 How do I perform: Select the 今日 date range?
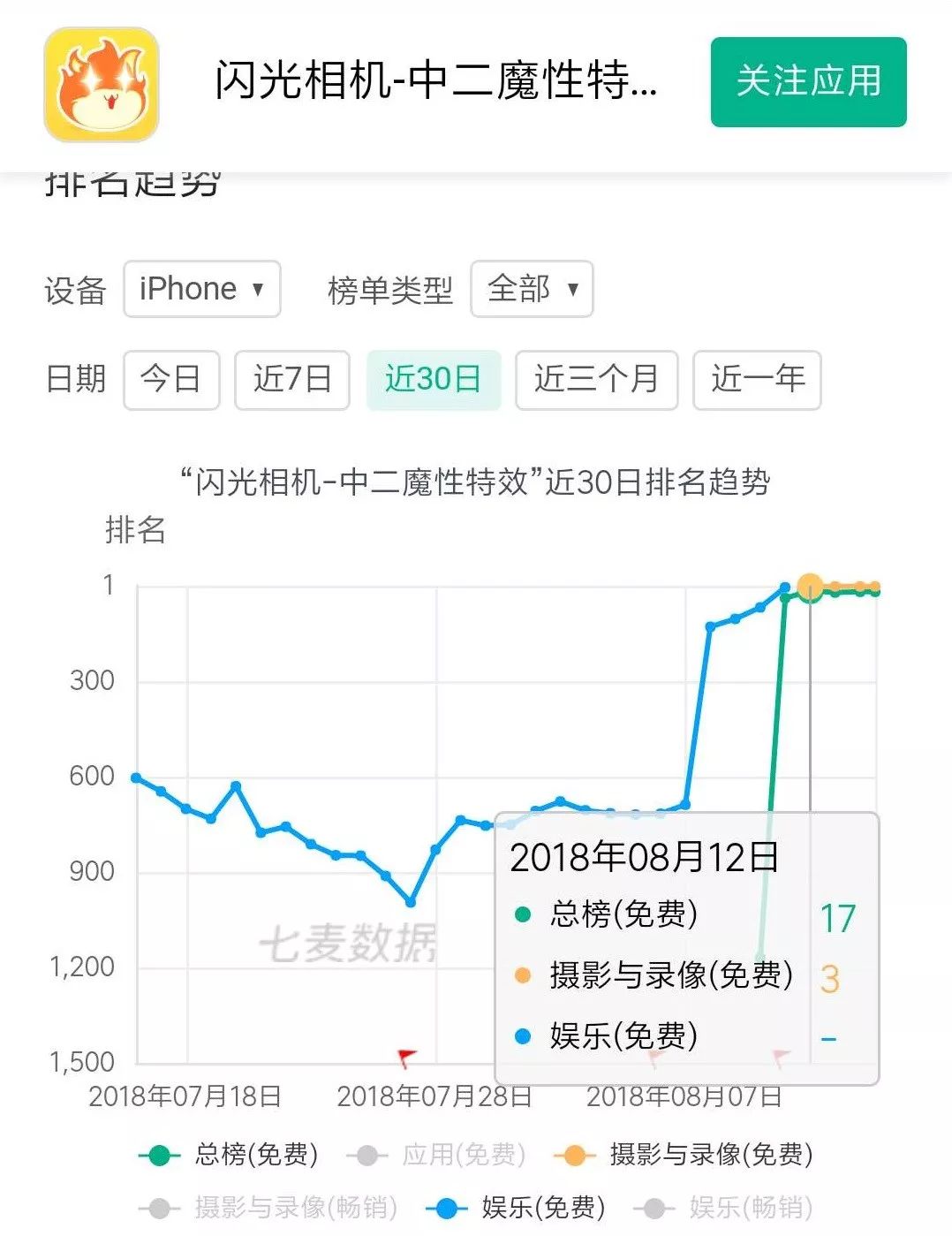point(171,380)
